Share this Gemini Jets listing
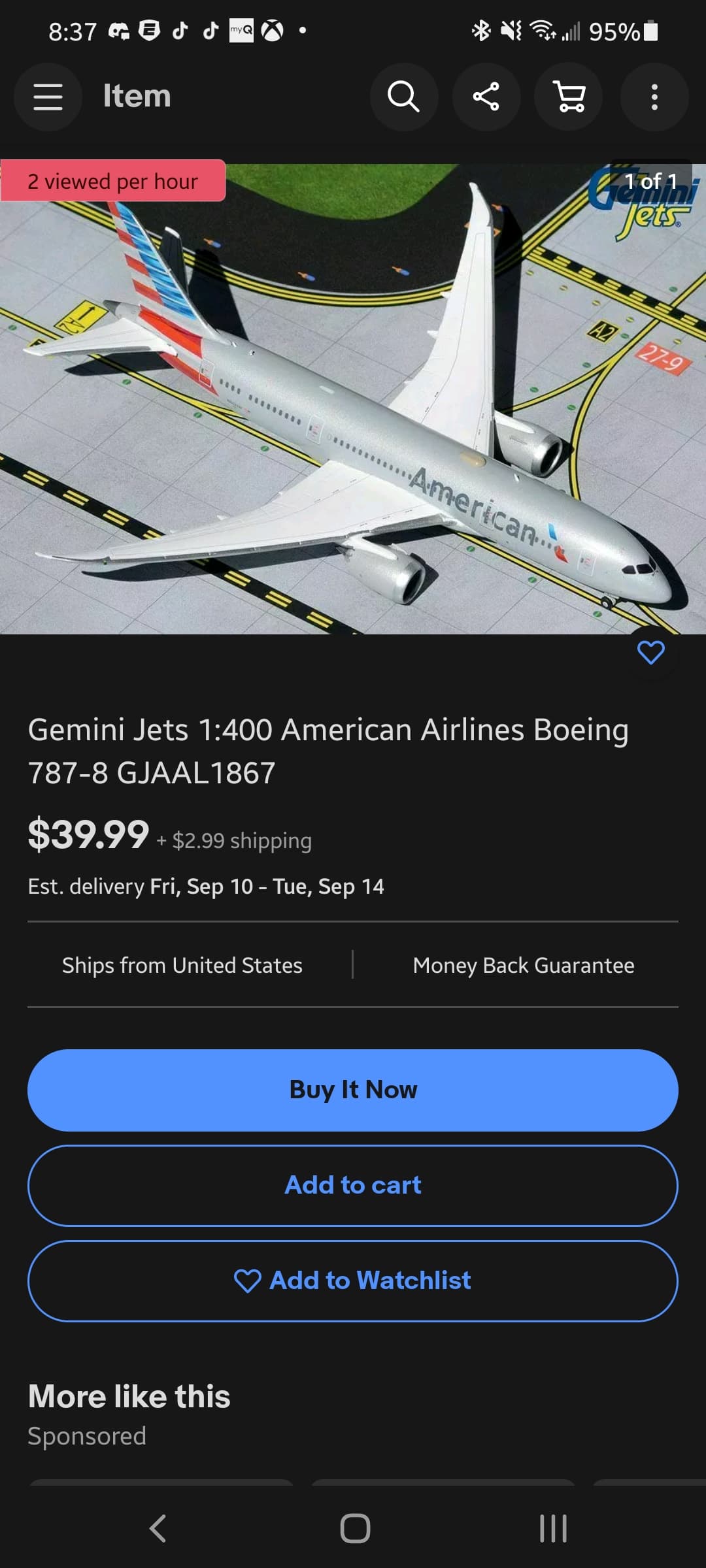This screenshot has height=1568, width=706. 486,97
